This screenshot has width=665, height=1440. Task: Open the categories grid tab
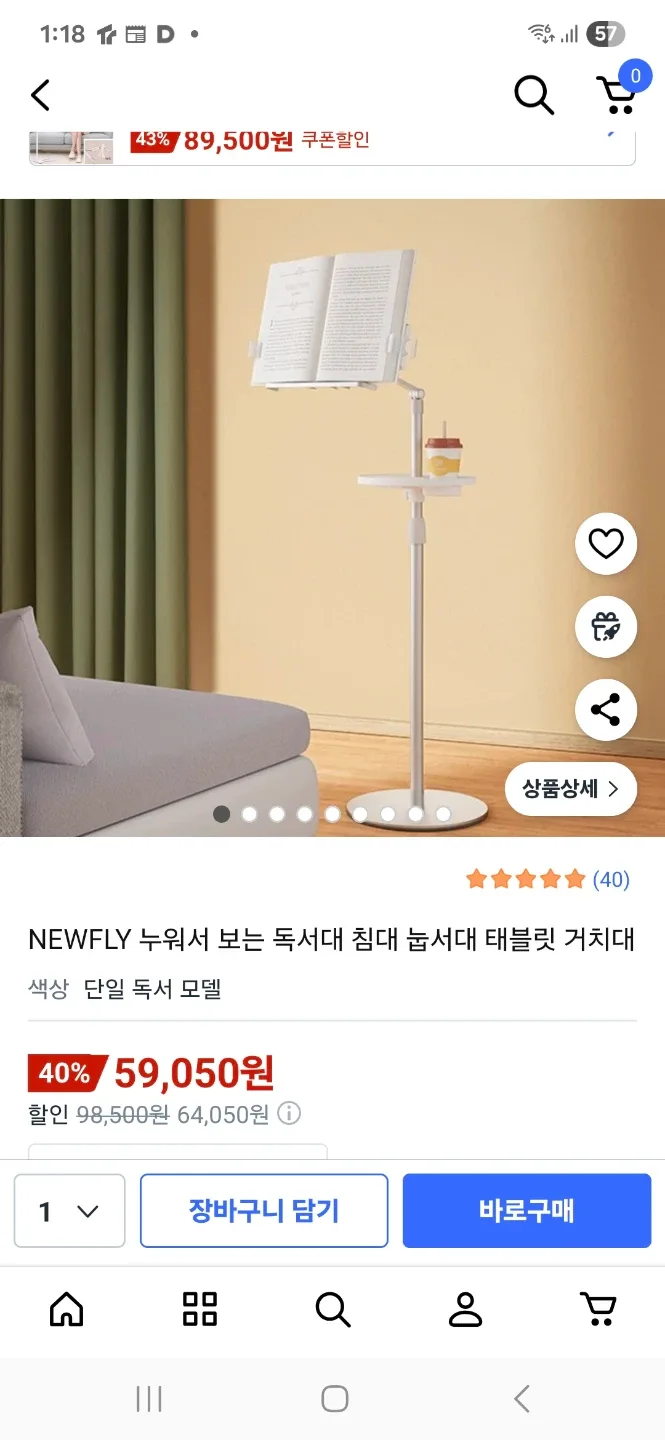click(x=200, y=1309)
